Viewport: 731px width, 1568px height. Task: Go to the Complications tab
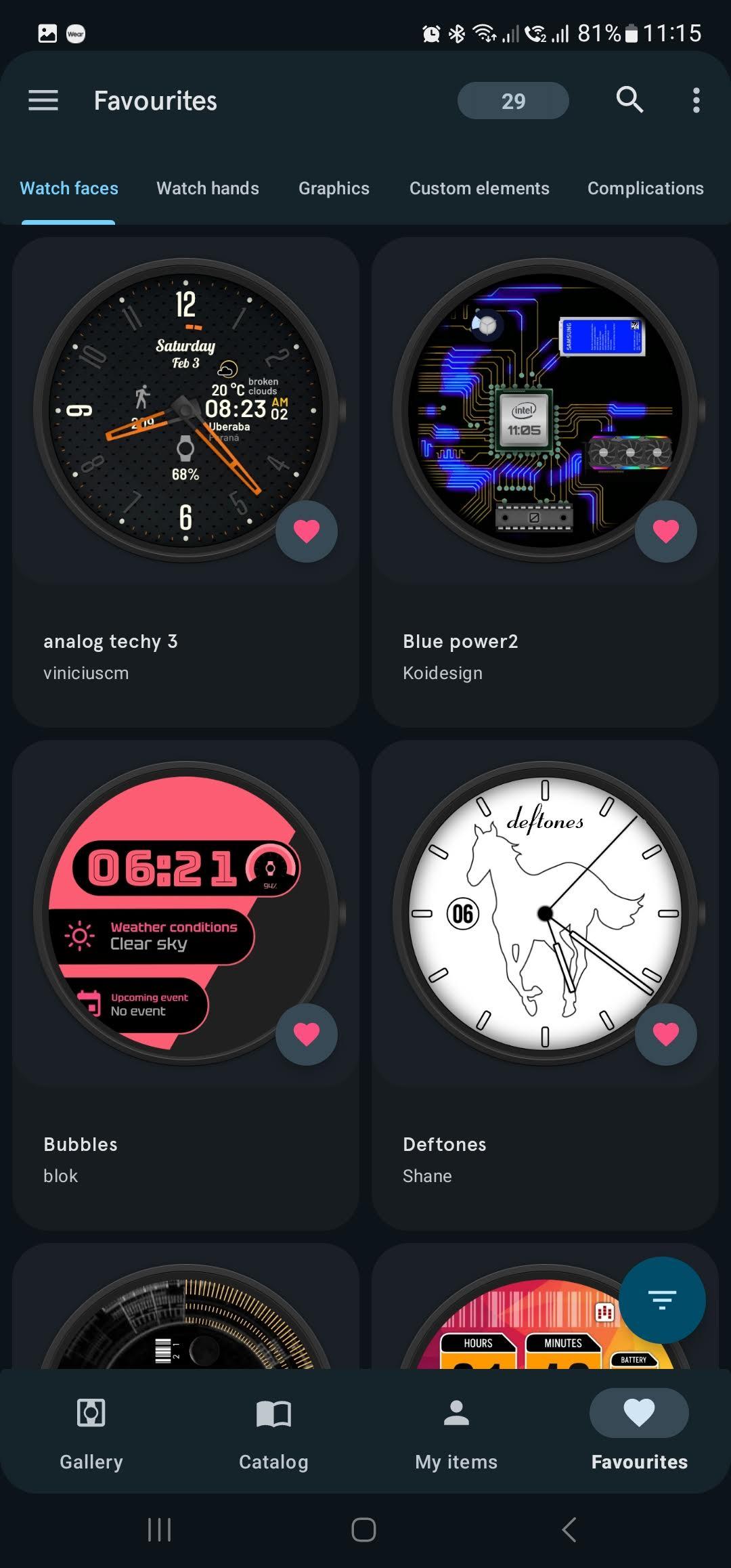tap(645, 188)
